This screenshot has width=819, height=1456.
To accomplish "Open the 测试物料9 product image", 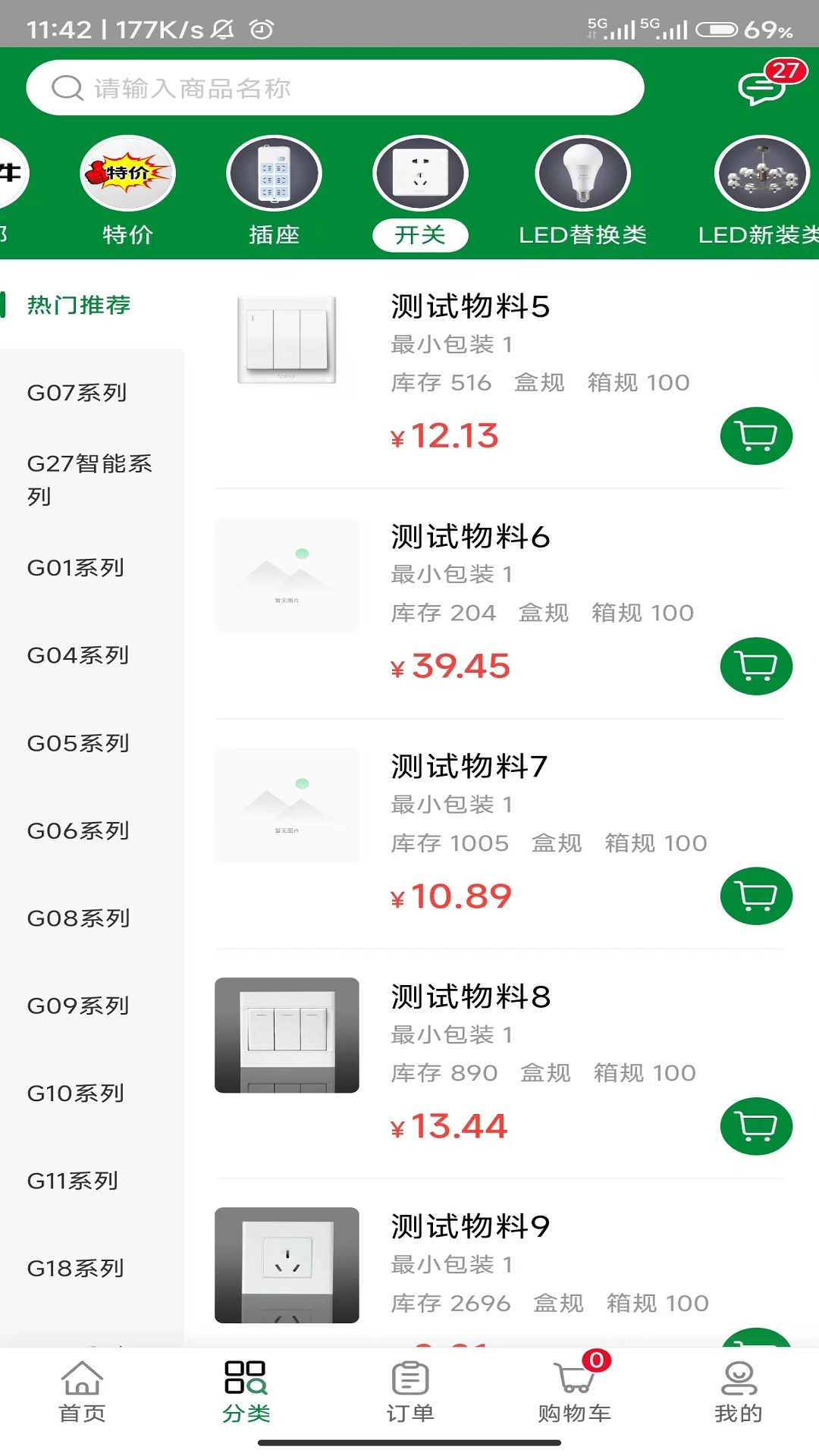I will click(x=287, y=1265).
